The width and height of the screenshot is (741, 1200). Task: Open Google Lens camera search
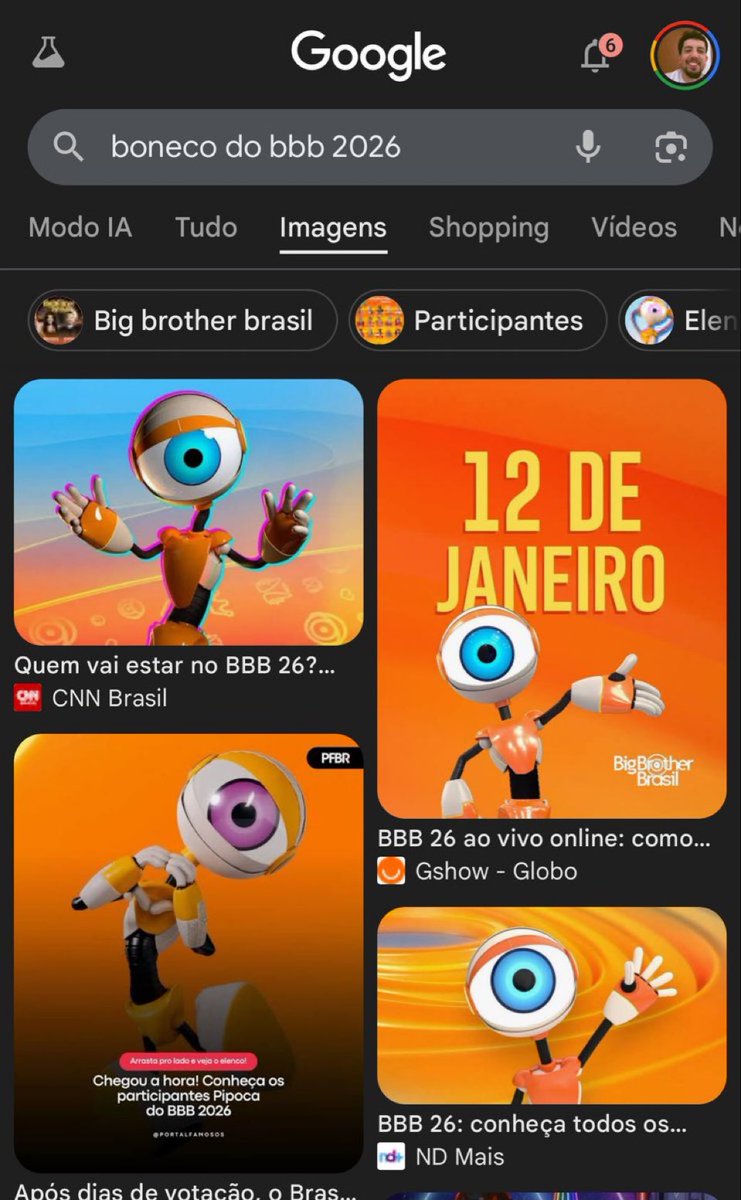pyautogui.click(x=670, y=147)
